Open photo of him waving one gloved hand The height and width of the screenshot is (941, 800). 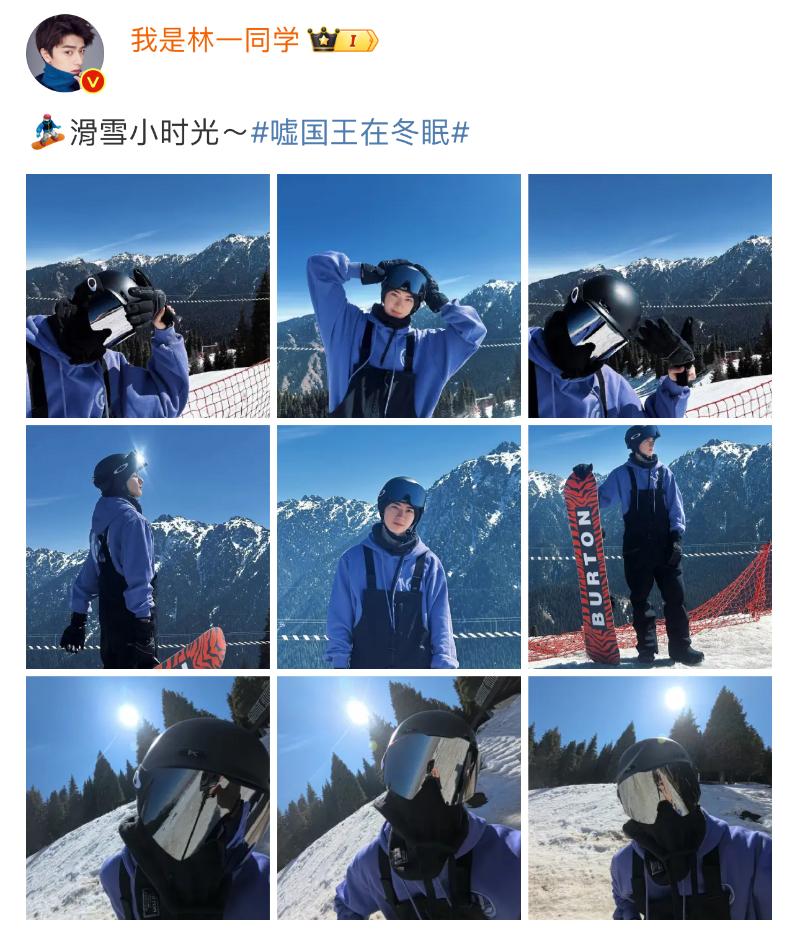click(650, 296)
